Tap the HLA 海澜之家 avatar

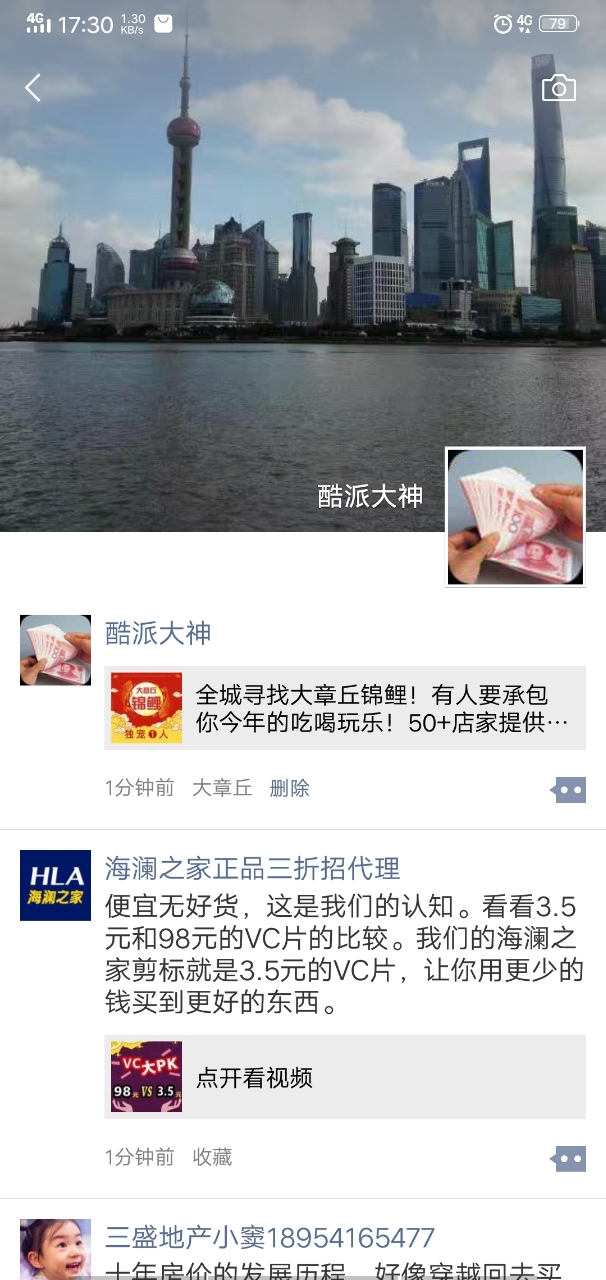pos(55,885)
